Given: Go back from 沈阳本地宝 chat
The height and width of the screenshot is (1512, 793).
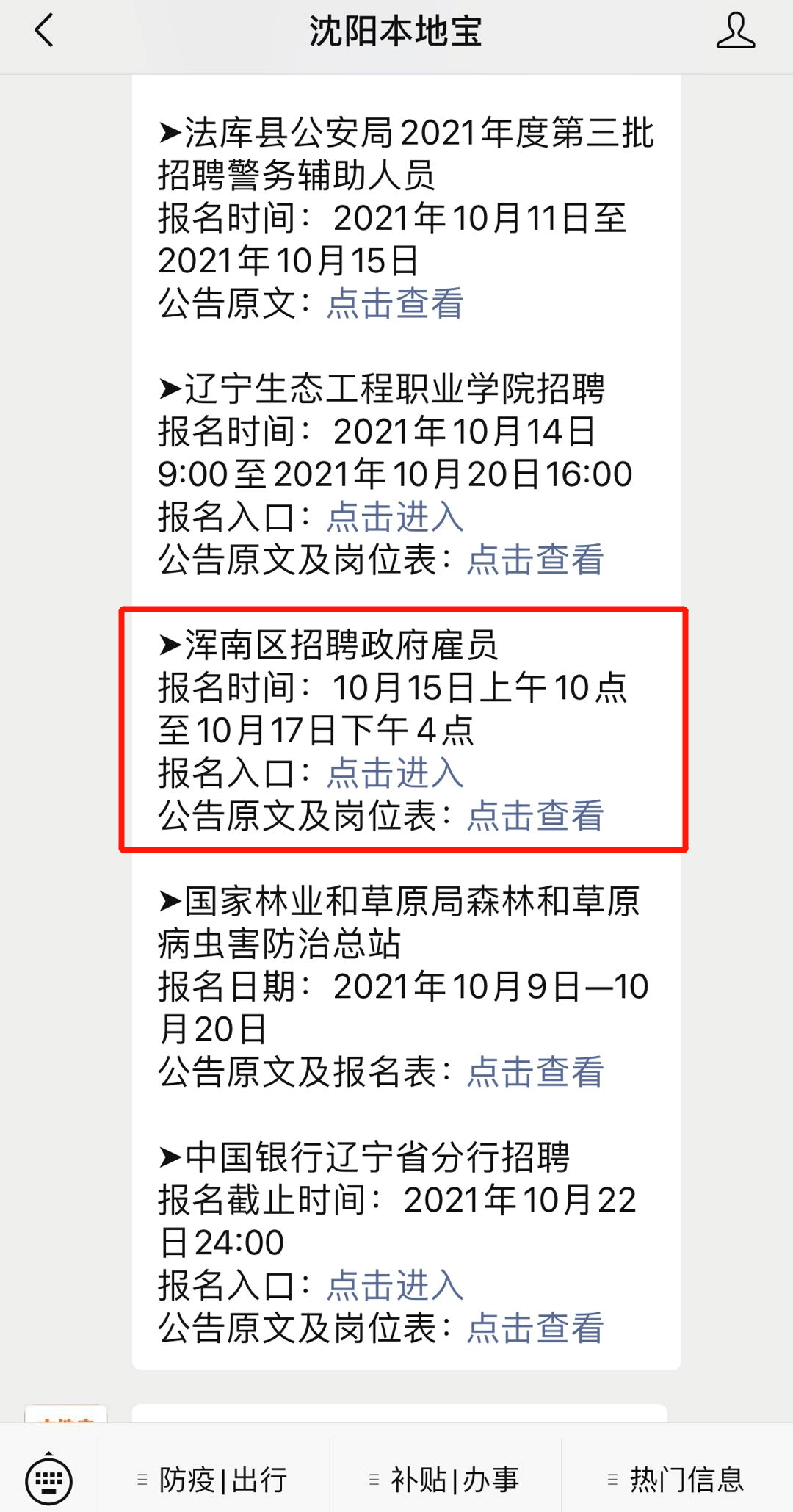Looking at the screenshot, I should [x=44, y=32].
